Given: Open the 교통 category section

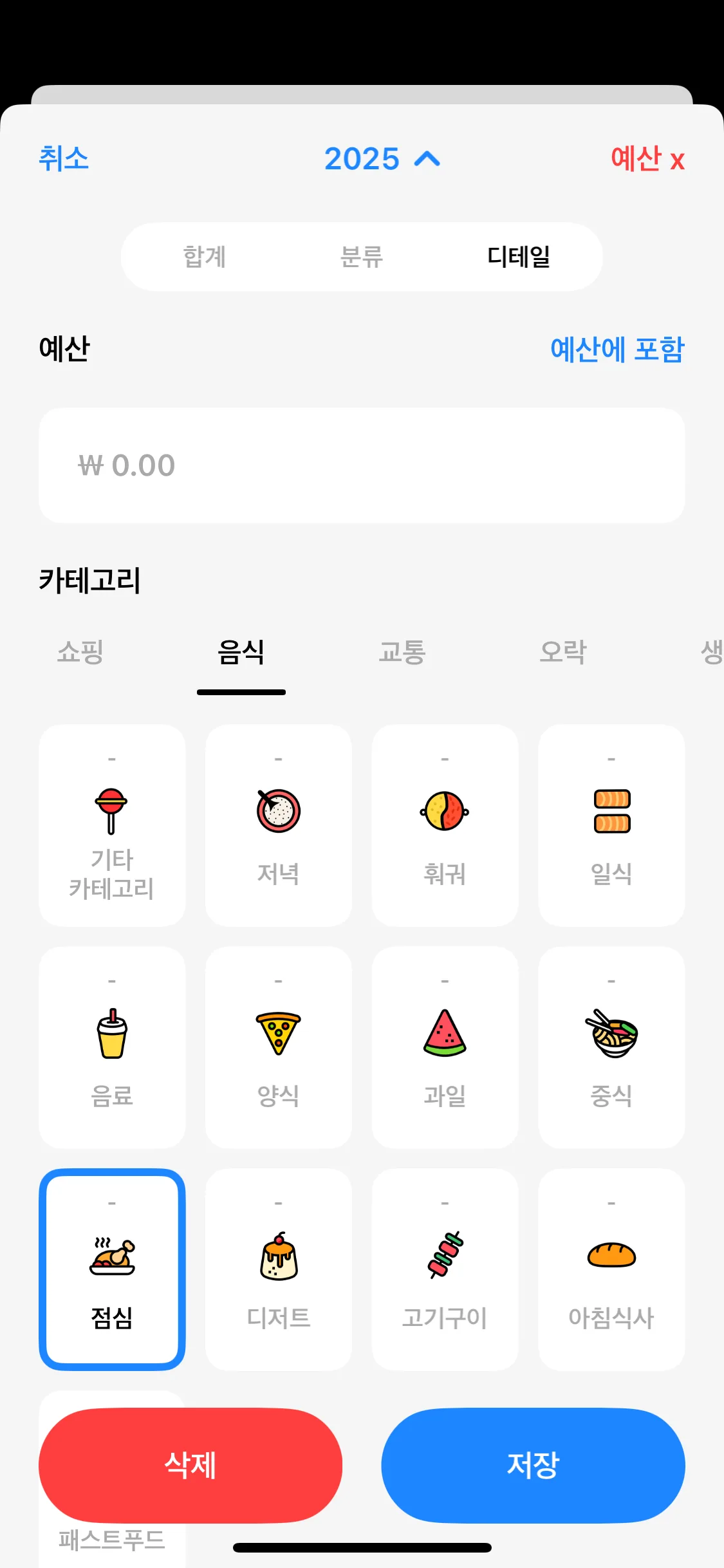Looking at the screenshot, I should (x=404, y=652).
